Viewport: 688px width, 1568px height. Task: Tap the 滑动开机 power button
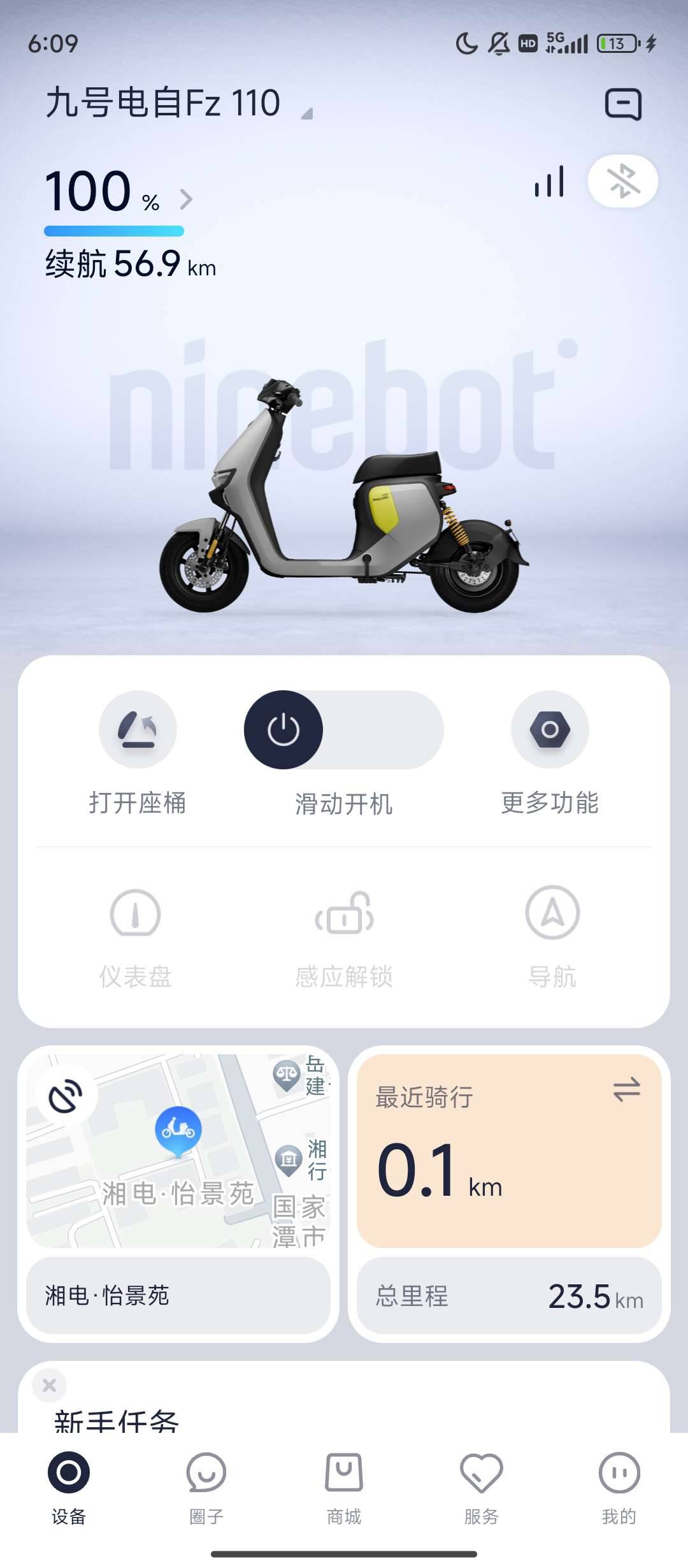tap(283, 730)
